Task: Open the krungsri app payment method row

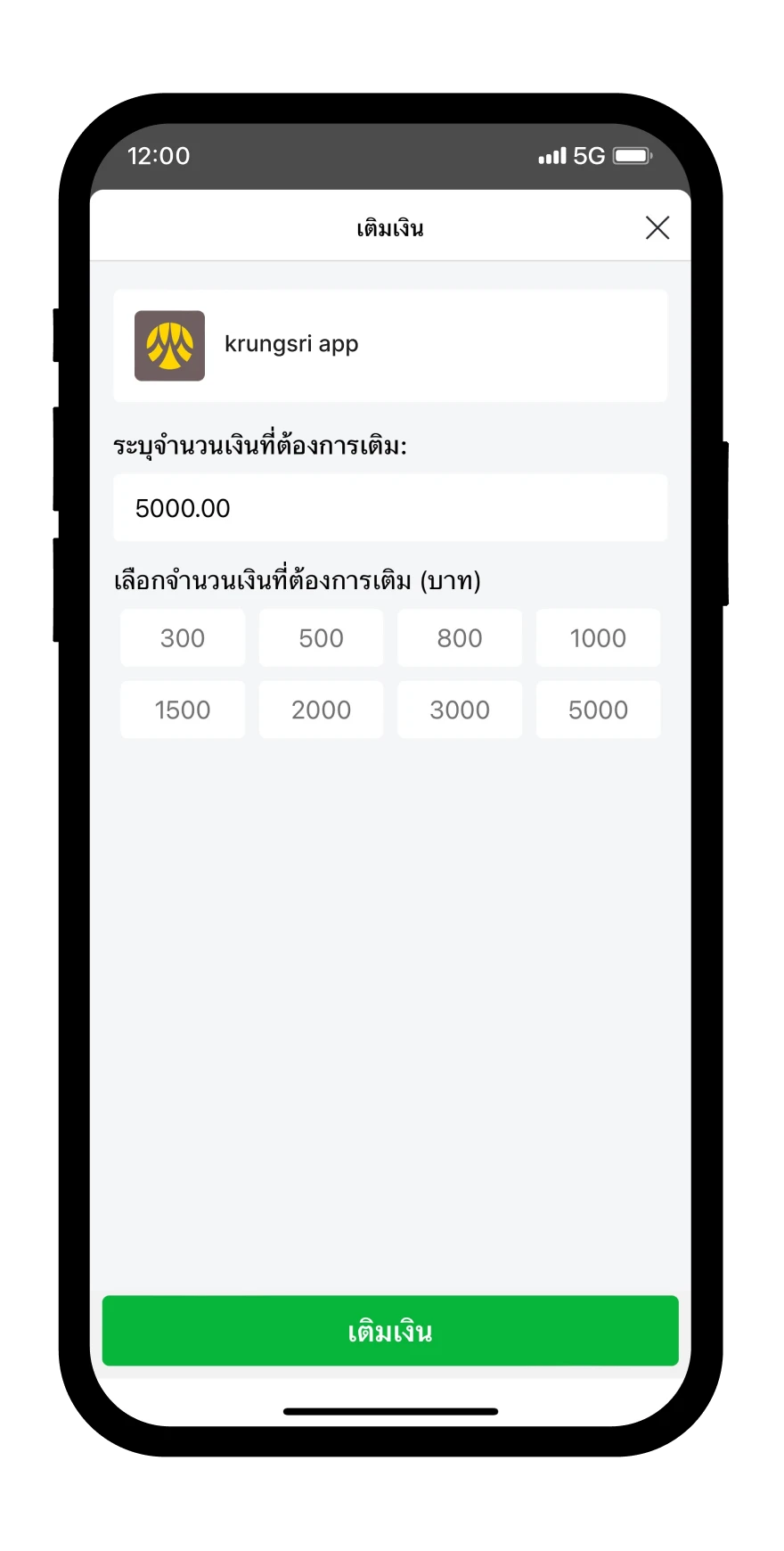Action: [x=390, y=346]
